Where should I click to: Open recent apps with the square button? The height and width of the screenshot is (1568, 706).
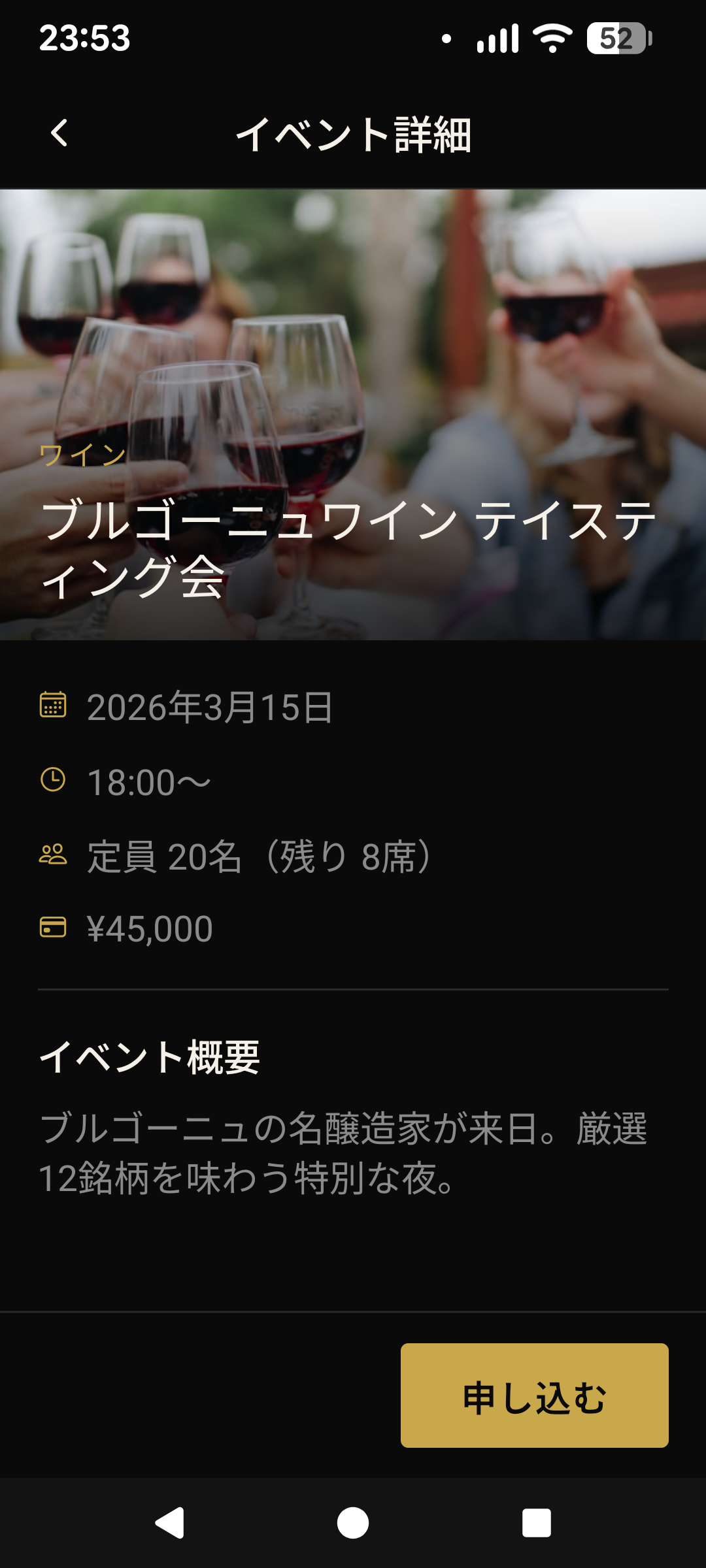click(536, 1523)
